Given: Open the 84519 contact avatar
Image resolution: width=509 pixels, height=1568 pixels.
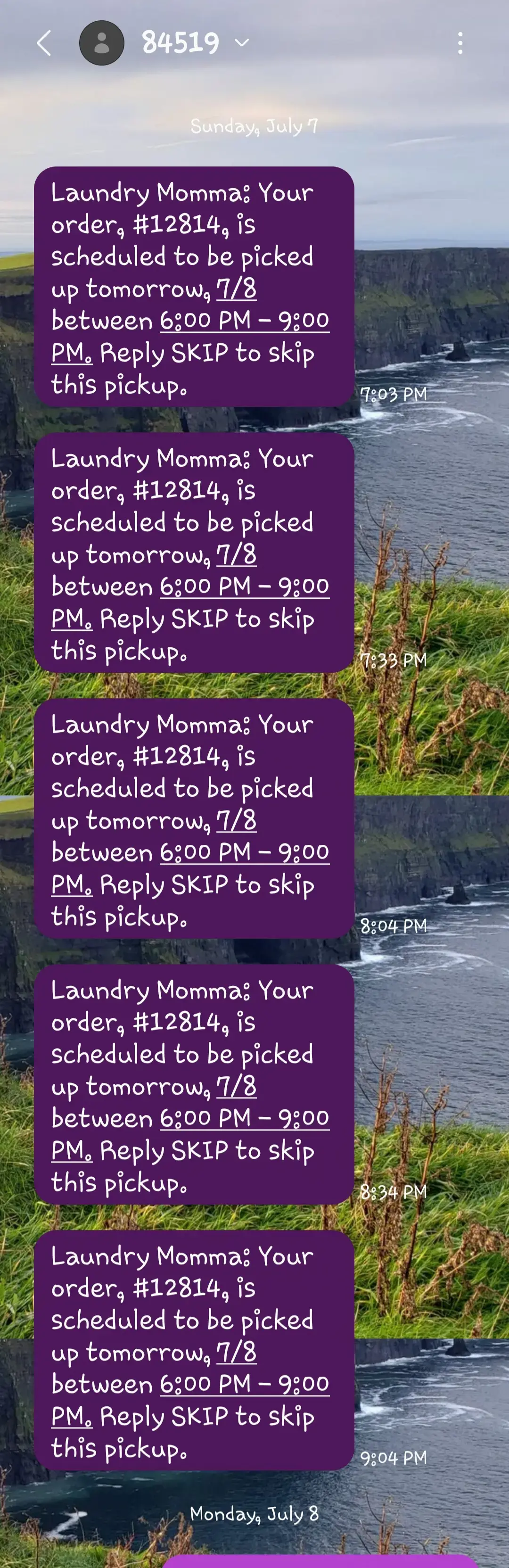Looking at the screenshot, I should [102, 43].
